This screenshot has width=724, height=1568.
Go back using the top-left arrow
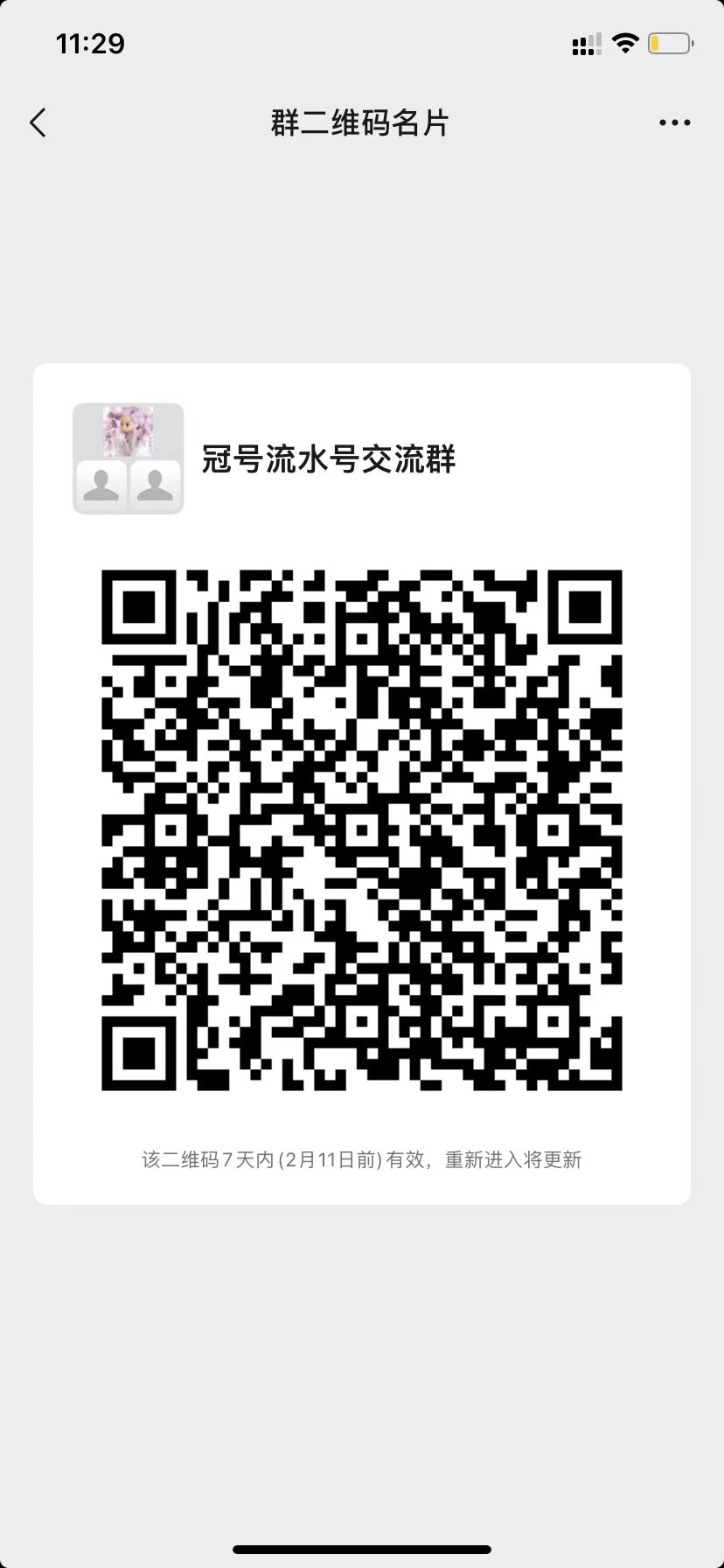(x=38, y=123)
